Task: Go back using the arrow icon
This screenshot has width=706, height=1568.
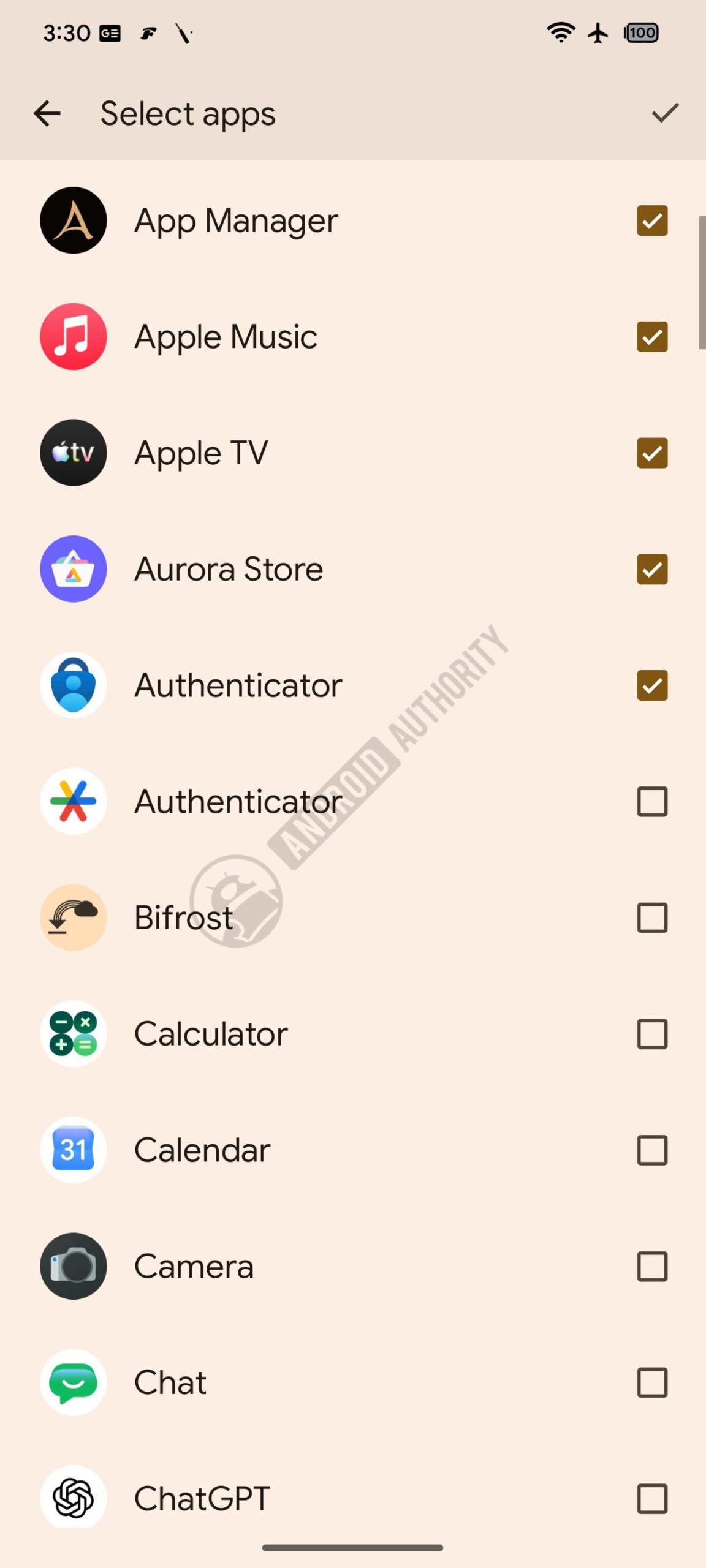Action: [47, 113]
